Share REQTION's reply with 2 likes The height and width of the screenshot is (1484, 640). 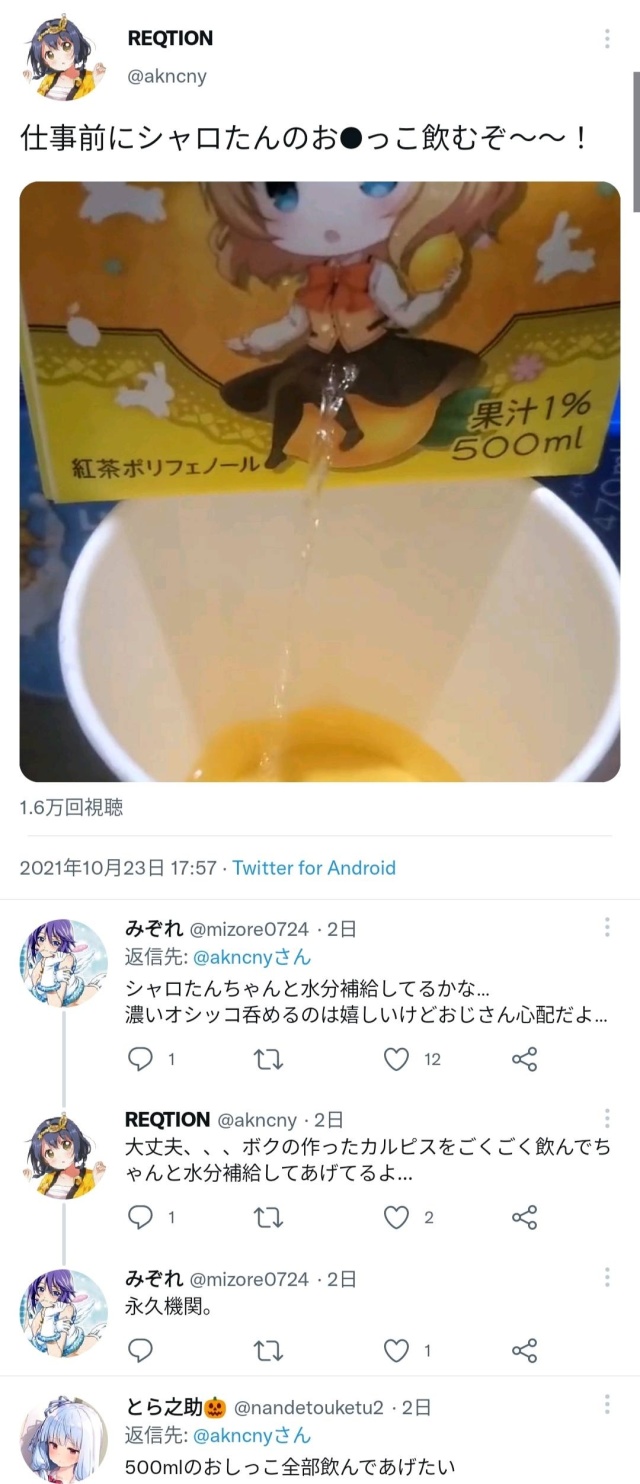[525, 1217]
